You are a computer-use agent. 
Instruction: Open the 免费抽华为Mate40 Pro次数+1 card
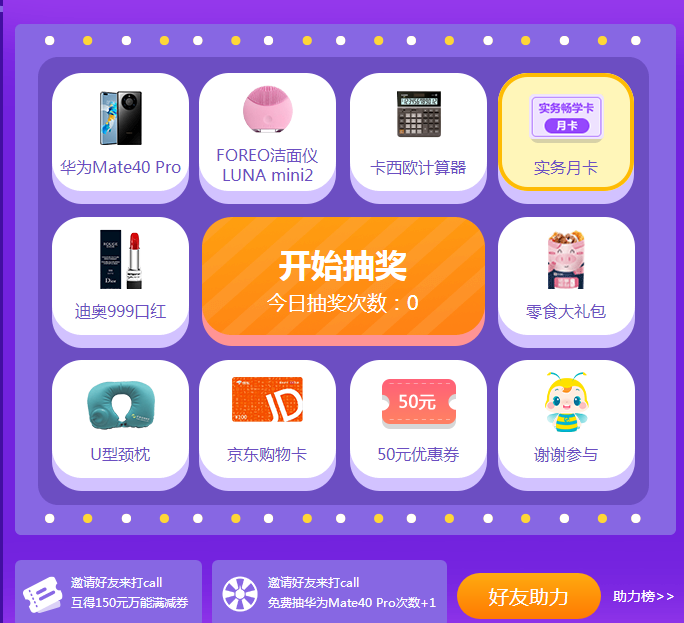(x=329, y=592)
